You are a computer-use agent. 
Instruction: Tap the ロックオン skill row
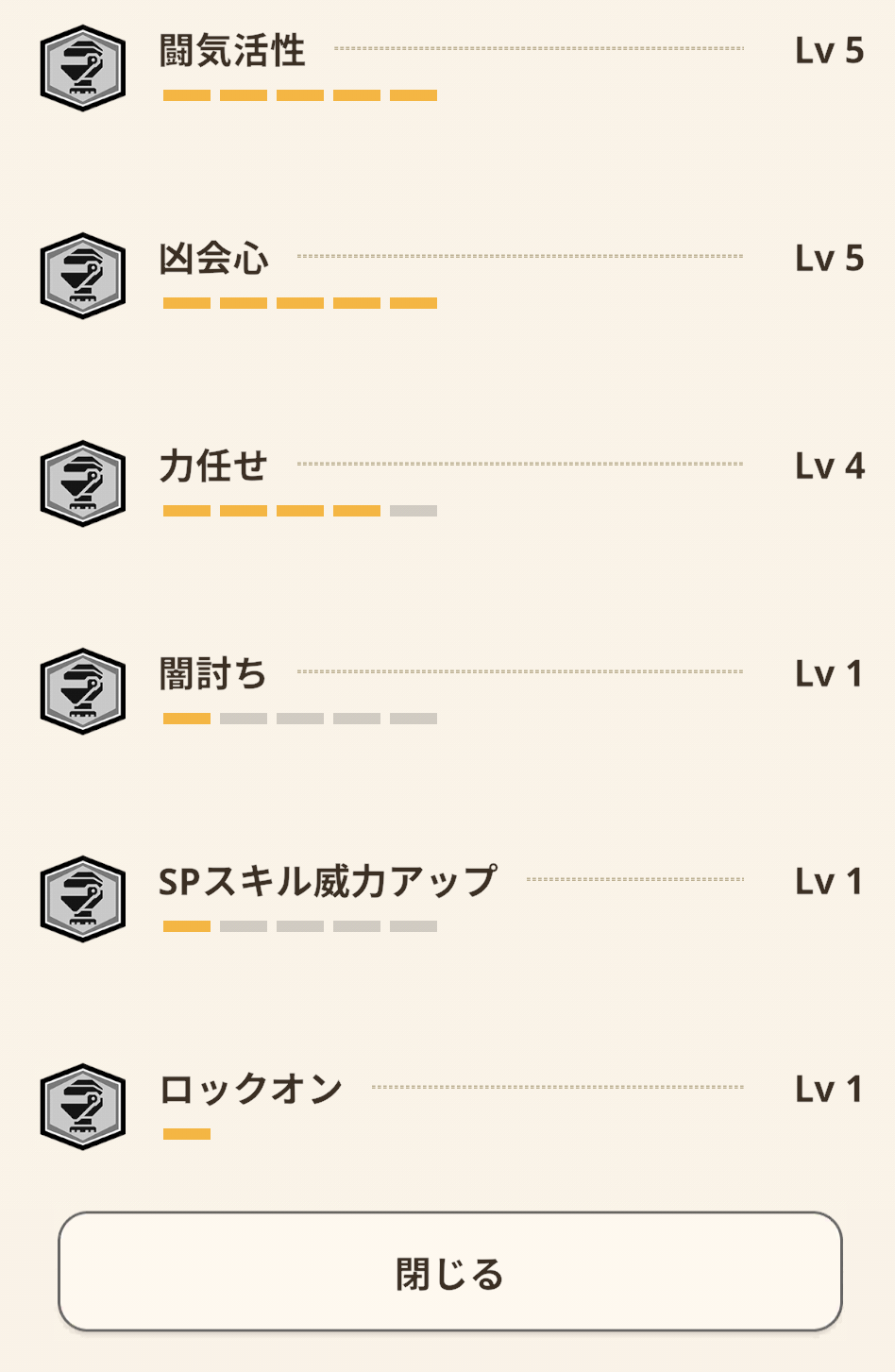tap(250, 1090)
